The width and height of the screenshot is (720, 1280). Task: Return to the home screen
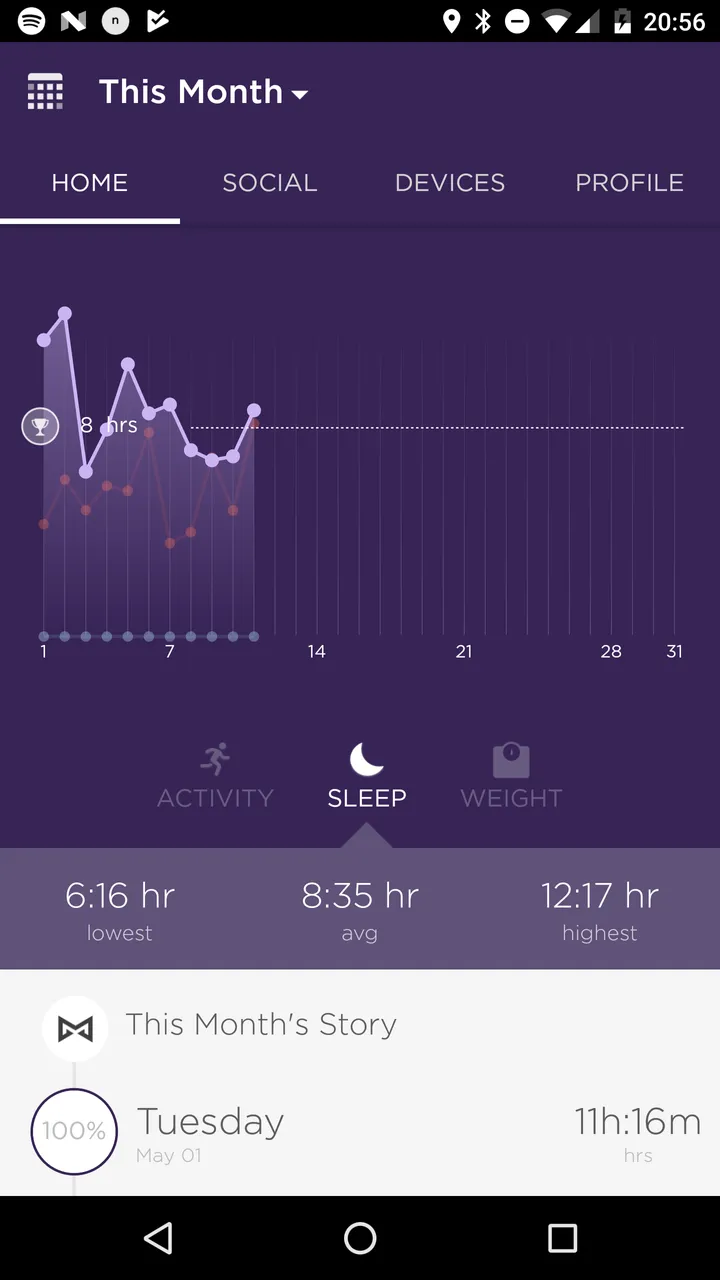[360, 1238]
